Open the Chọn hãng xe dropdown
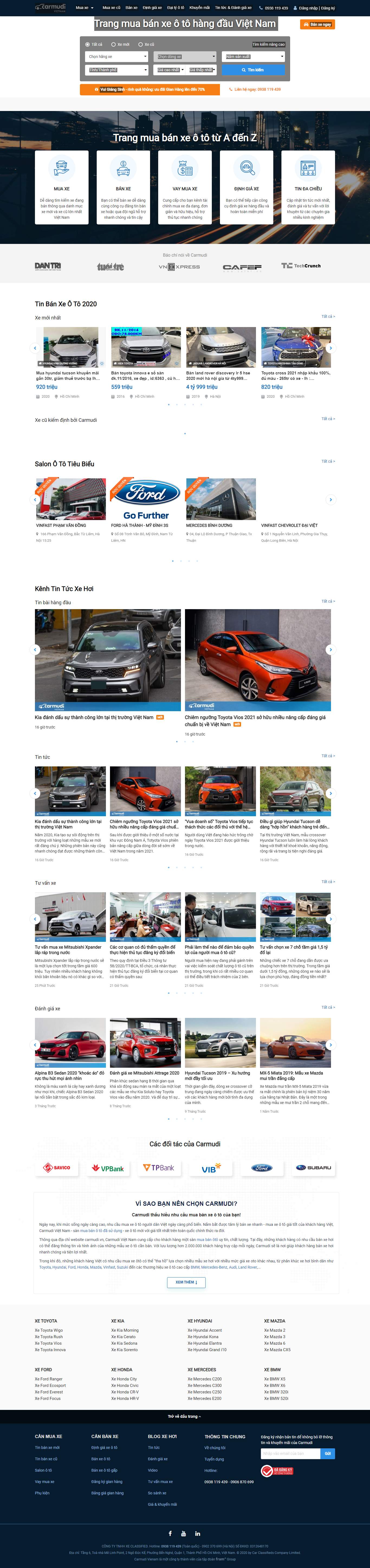The width and height of the screenshot is (370, 1568). (116, 57)
